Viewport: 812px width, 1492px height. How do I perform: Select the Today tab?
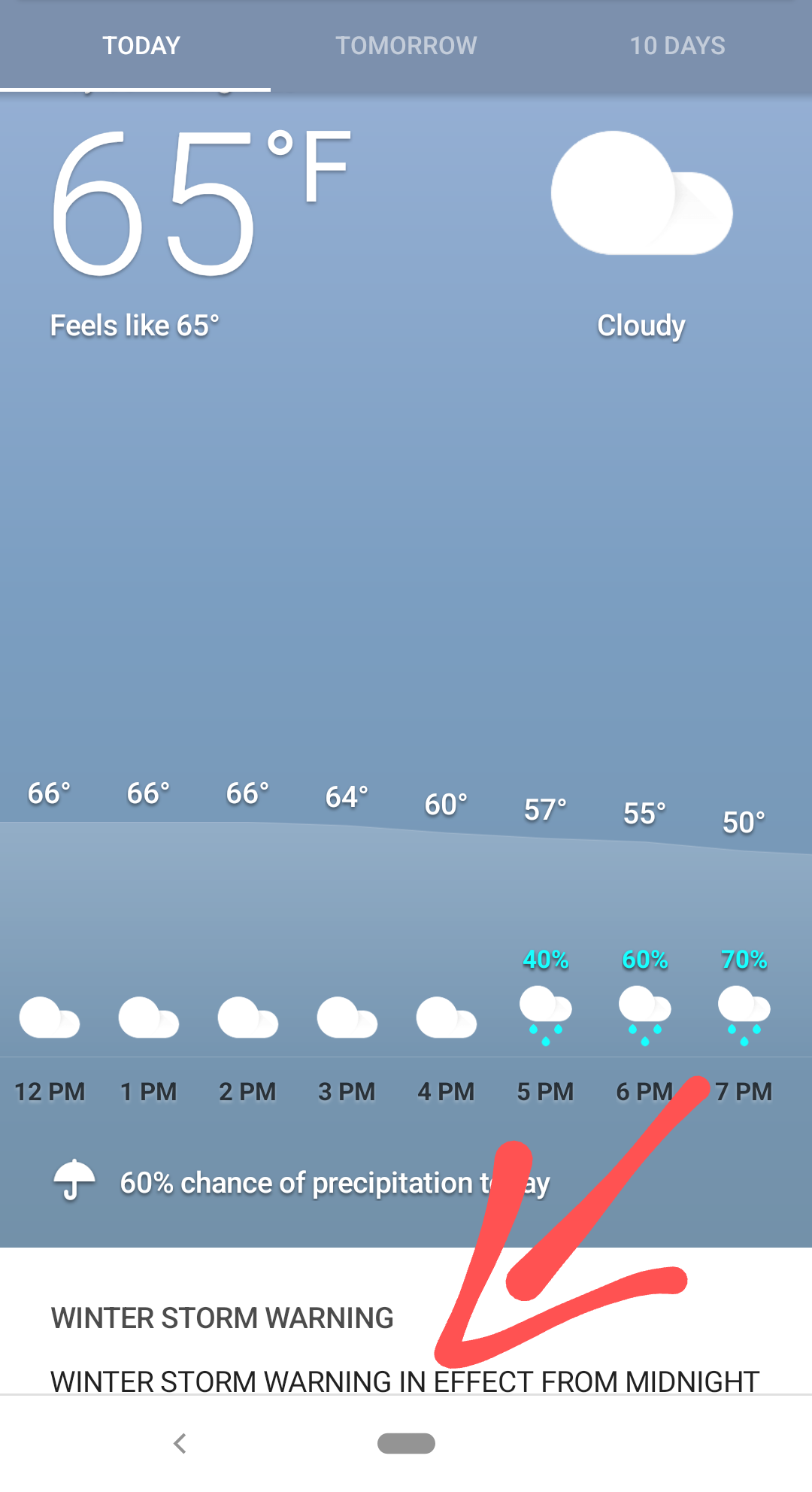141,46
